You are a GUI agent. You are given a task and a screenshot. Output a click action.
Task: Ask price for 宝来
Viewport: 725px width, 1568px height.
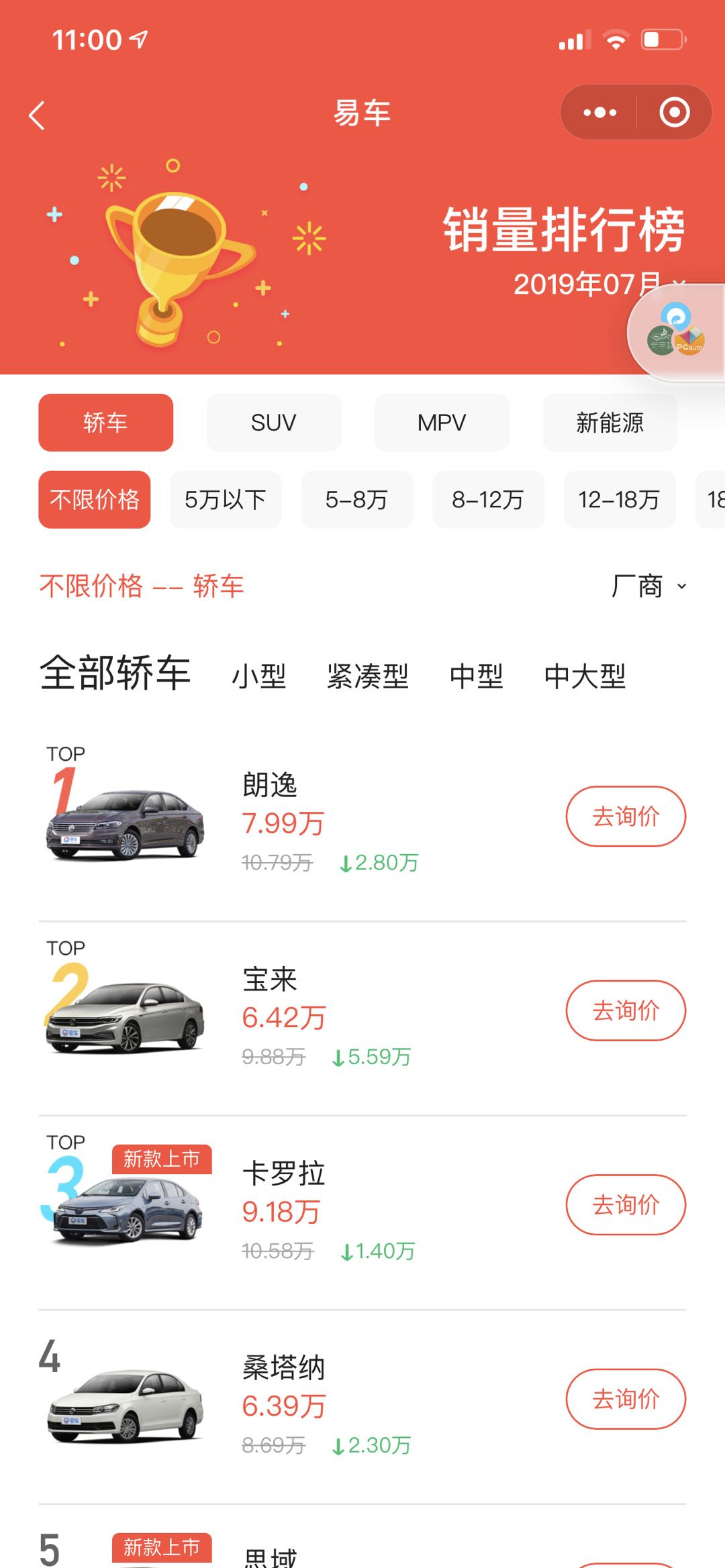pos(626,1010)
